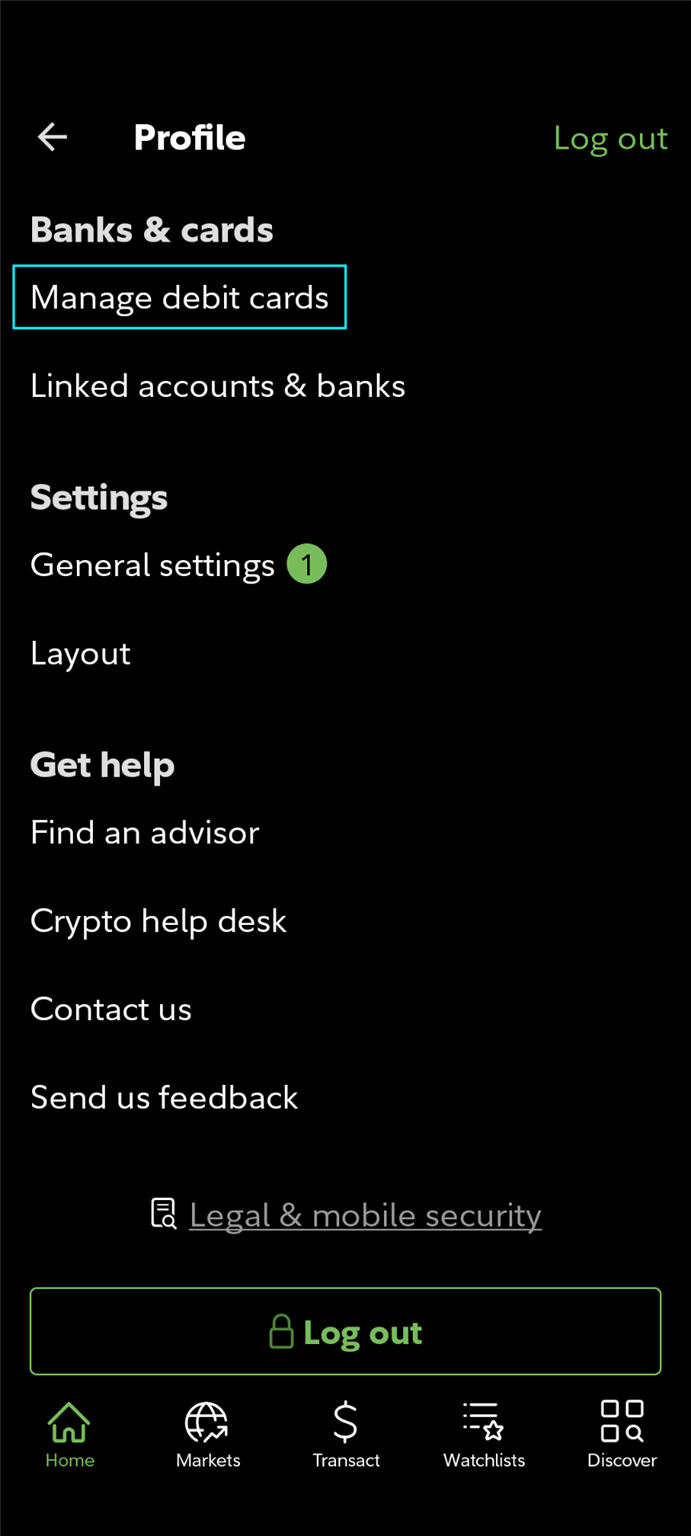
Task: Choose Send us feedback
Action: 164,1097
